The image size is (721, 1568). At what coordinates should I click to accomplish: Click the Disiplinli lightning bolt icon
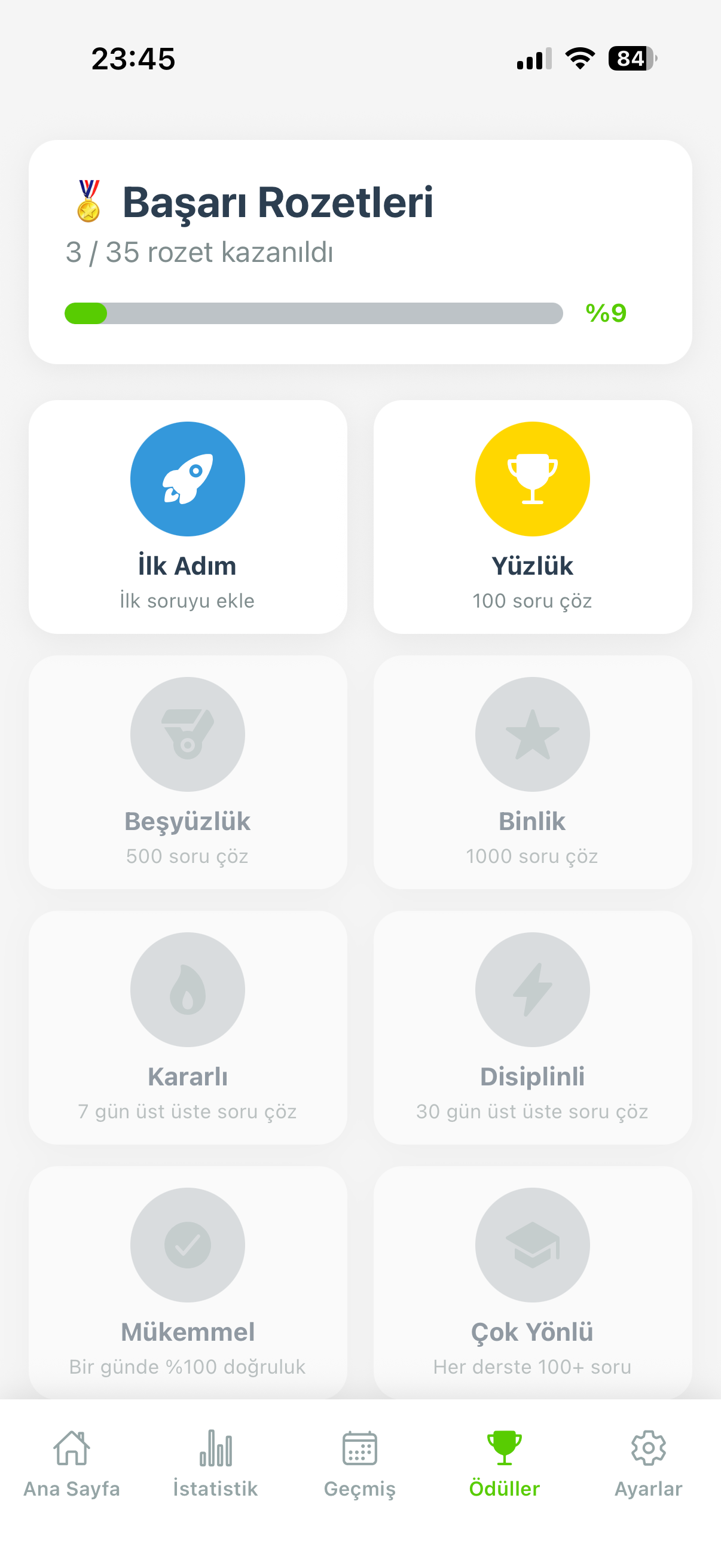[531, 990]
